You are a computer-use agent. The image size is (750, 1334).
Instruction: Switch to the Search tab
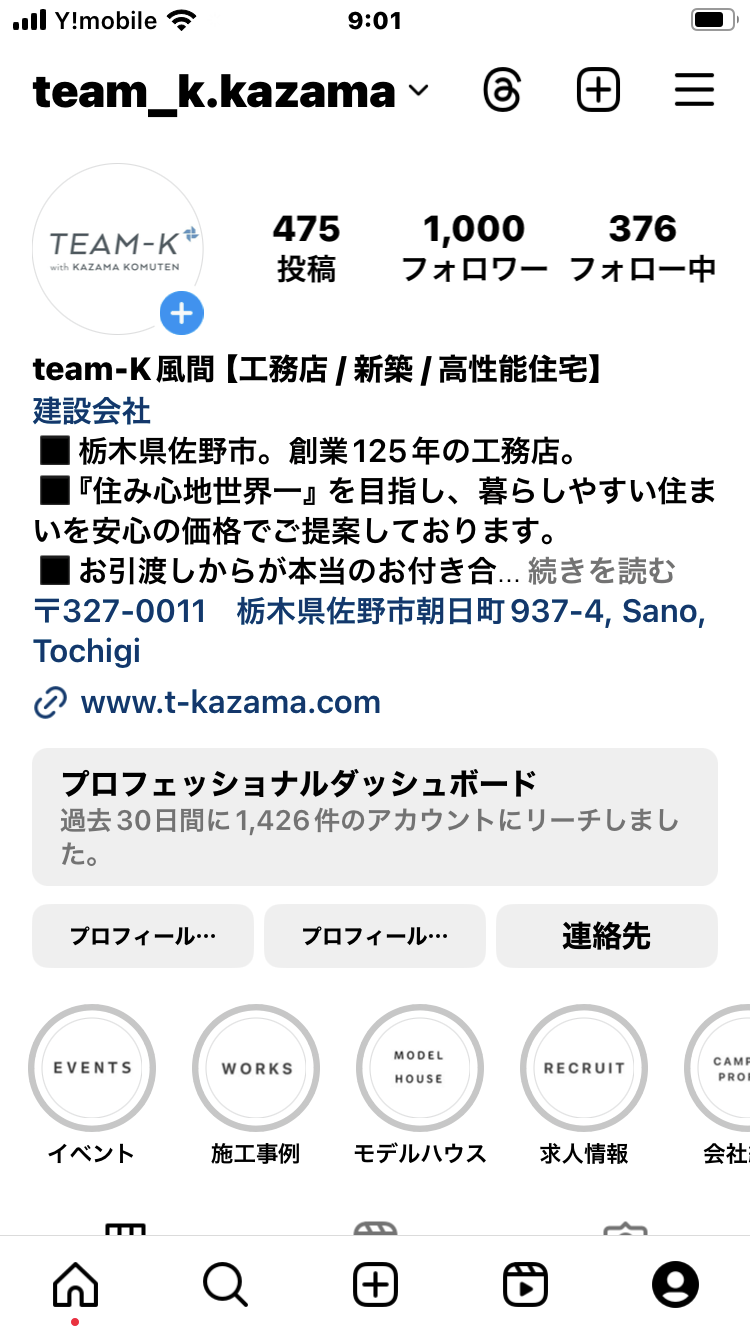pos(225,1284)
